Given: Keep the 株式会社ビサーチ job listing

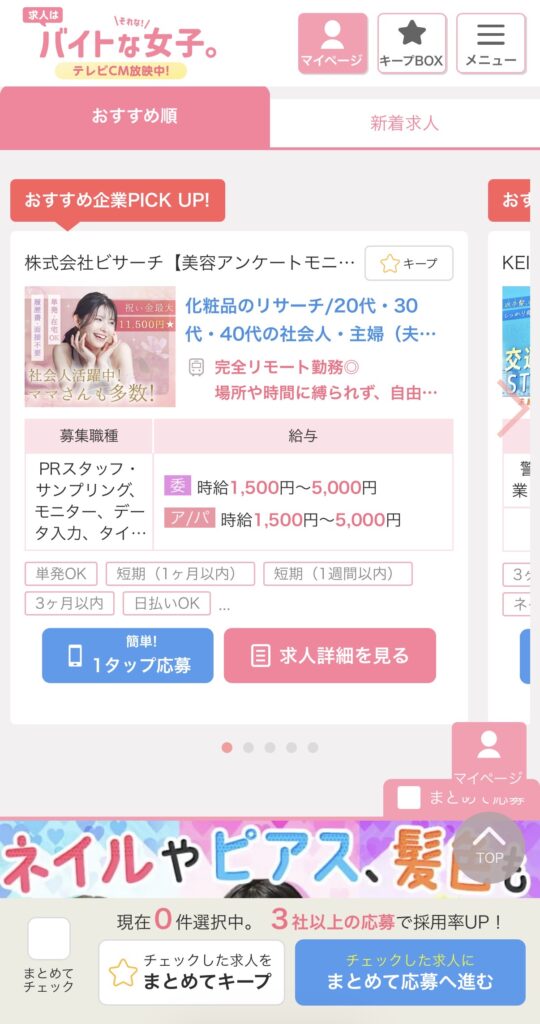Looking at the screenshot, I should (x=408, y=263).
